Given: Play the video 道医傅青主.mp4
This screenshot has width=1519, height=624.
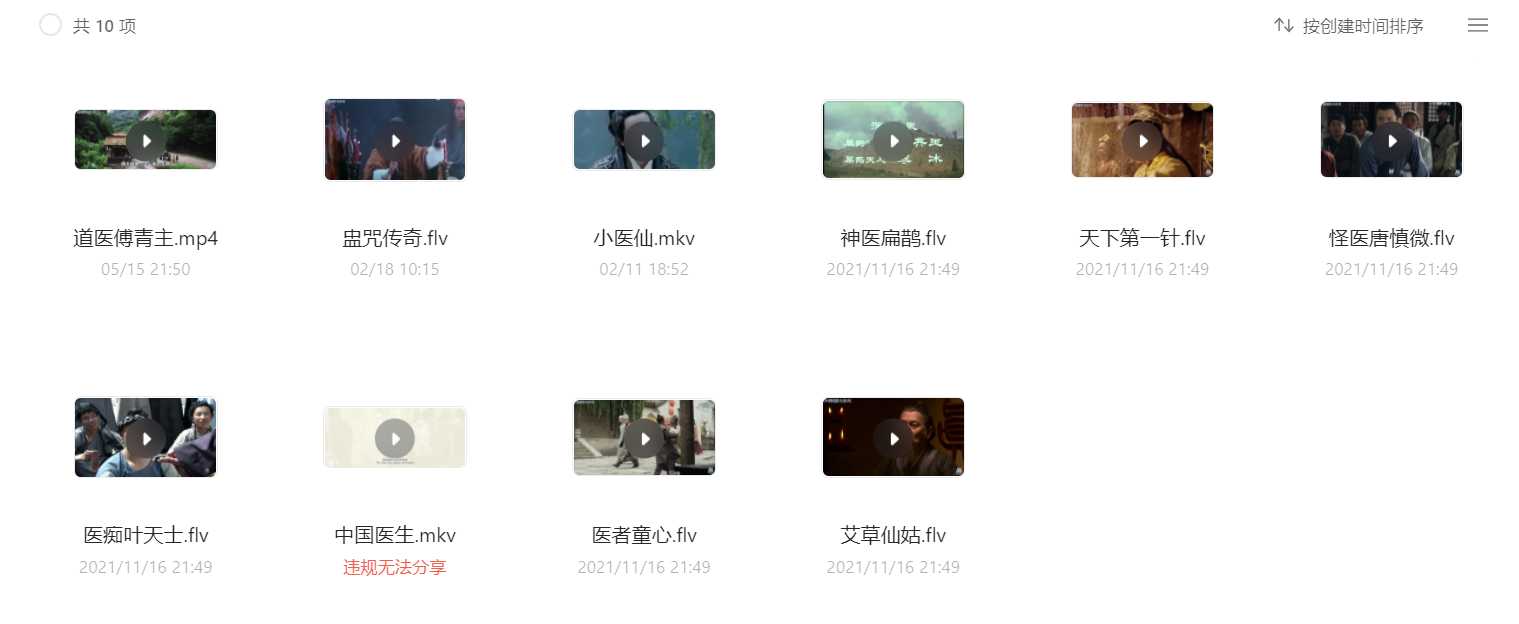Looking at the screenshot, I should (146, 140).
